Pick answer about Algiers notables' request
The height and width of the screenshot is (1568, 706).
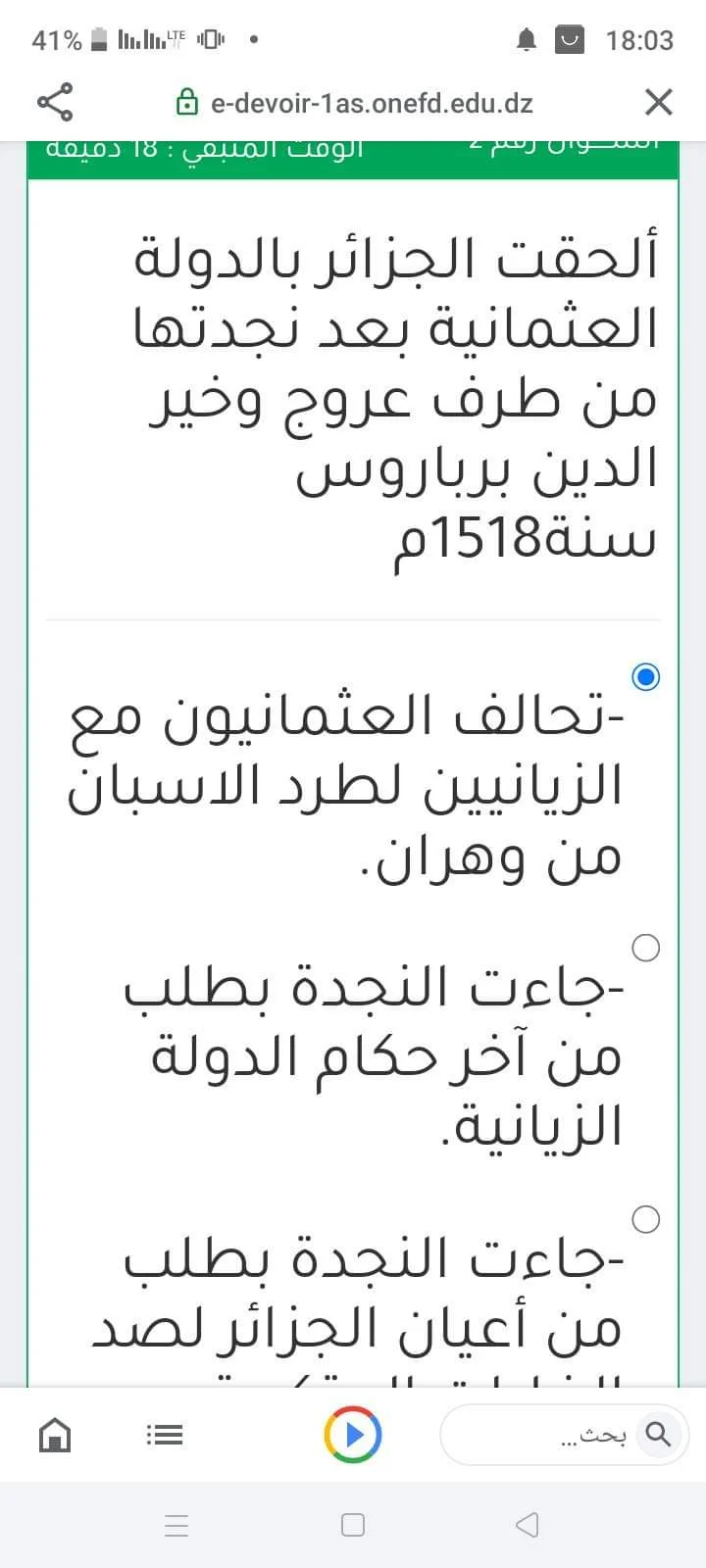point(645,1219)
